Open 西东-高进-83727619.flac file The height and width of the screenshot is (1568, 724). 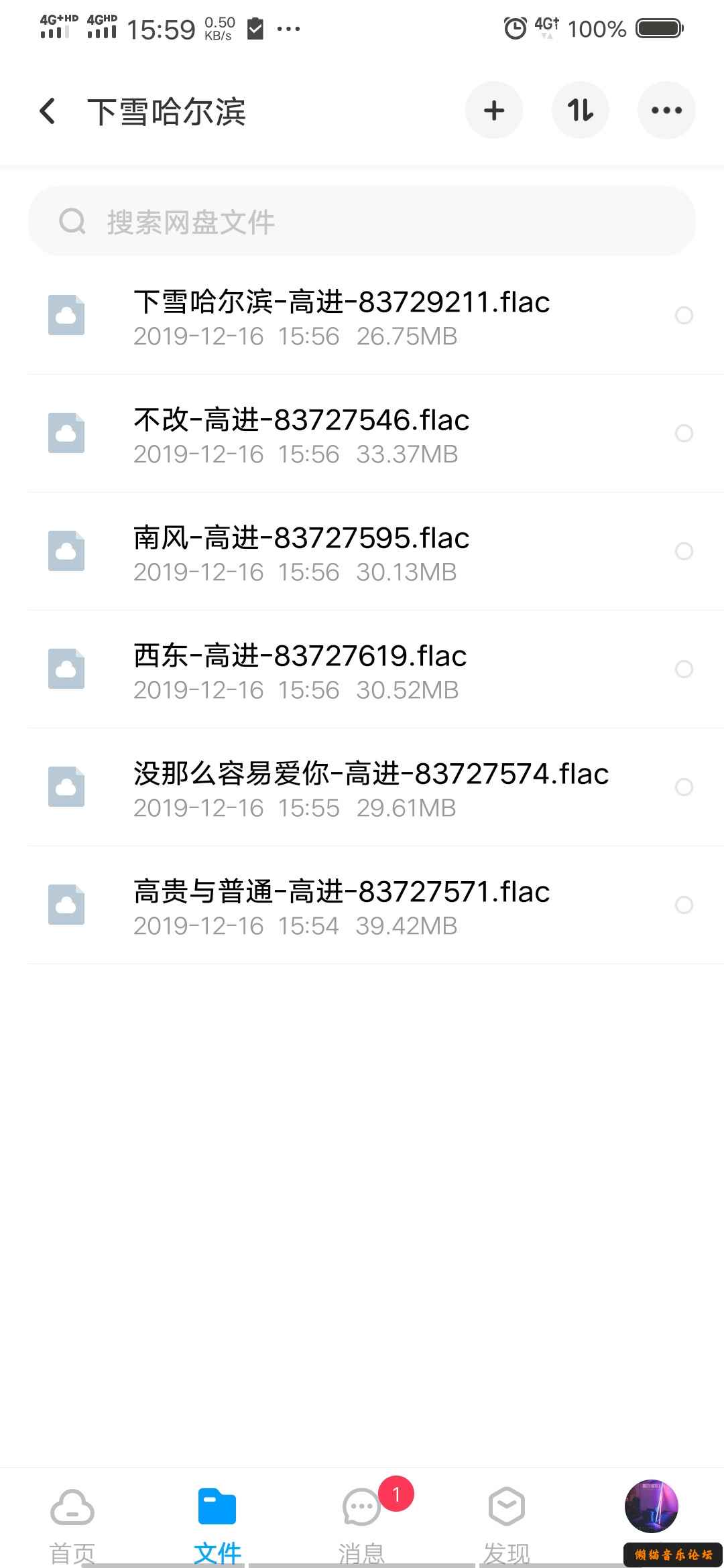click(300, 670)
